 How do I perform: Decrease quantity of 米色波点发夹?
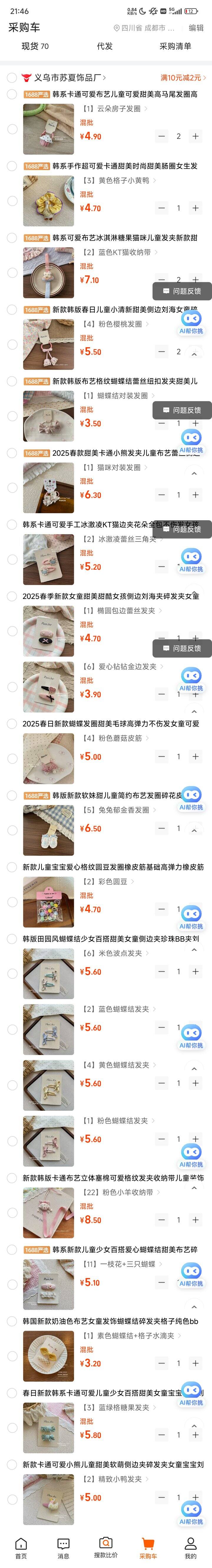161,971
